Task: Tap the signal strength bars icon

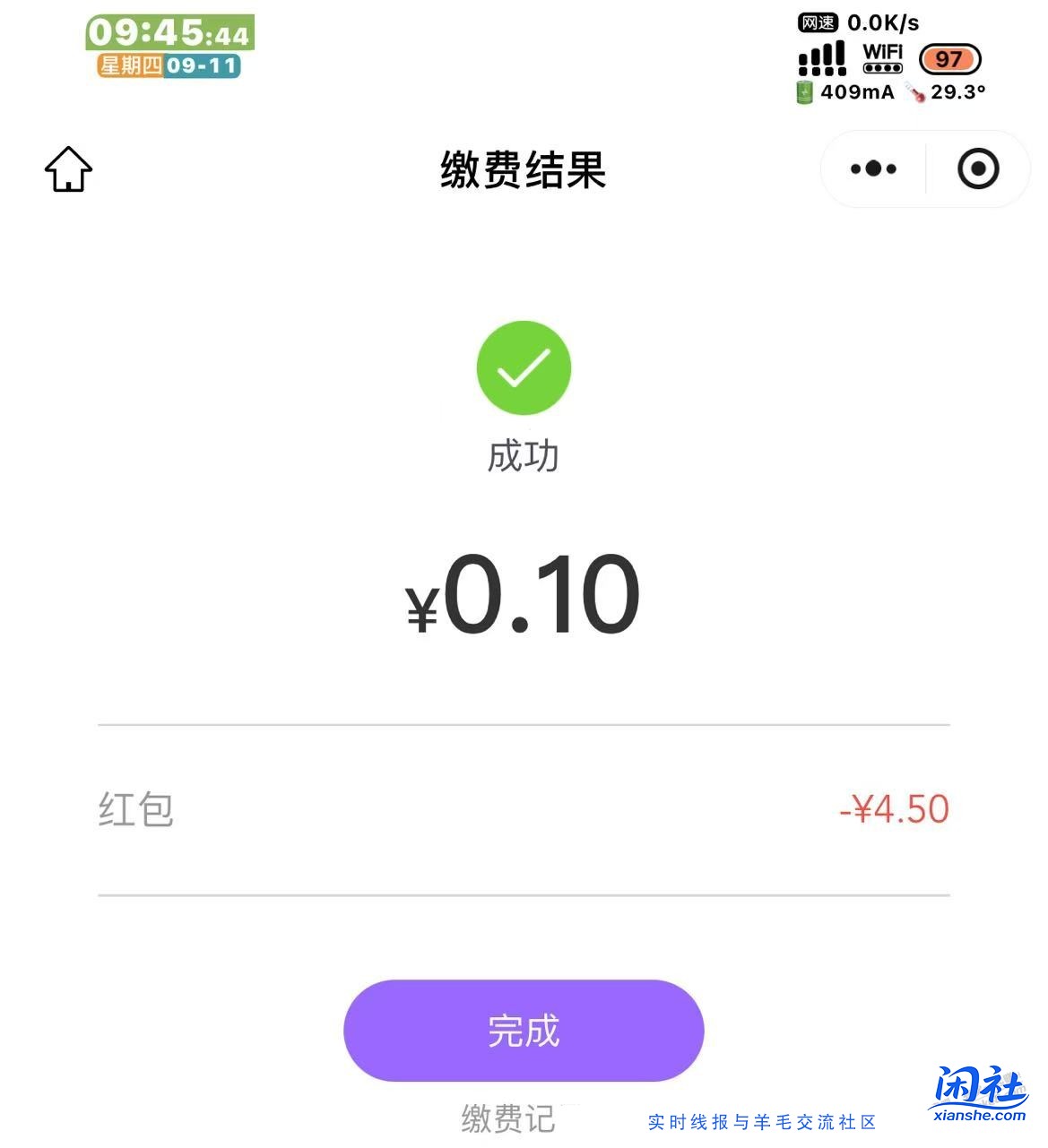Action: pos(821,56)
